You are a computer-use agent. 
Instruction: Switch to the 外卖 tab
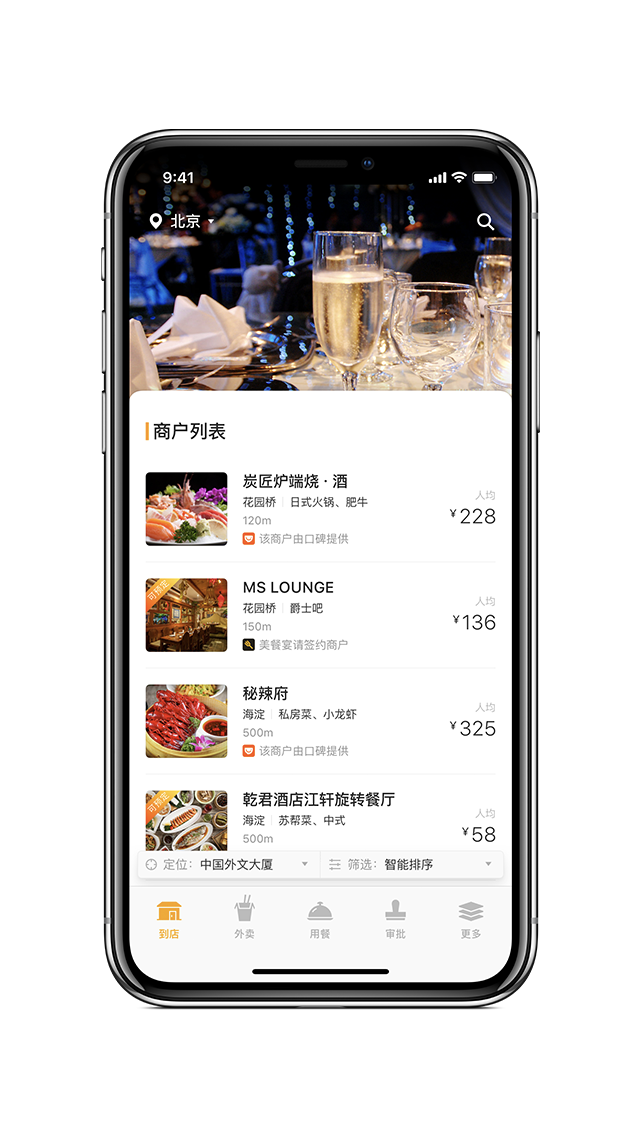(244, 920)
